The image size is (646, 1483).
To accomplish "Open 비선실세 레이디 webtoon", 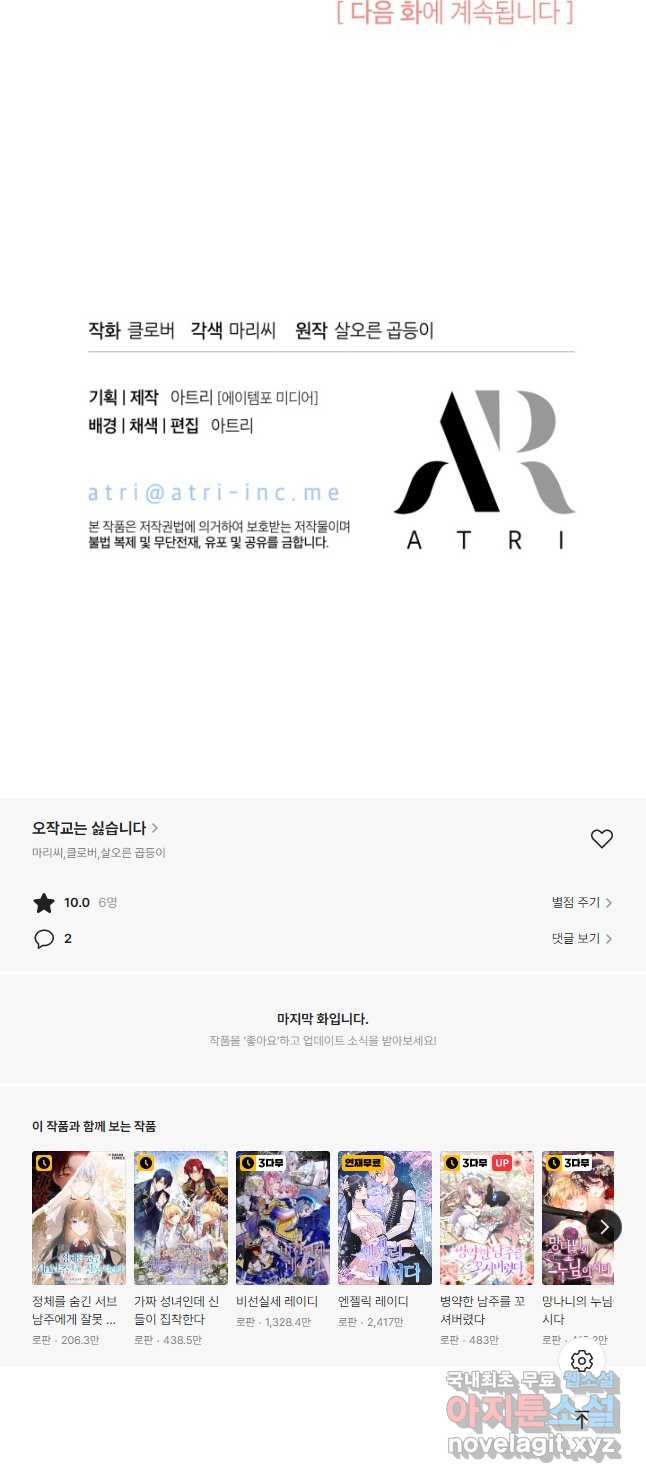I will (x=283, y=1218).
